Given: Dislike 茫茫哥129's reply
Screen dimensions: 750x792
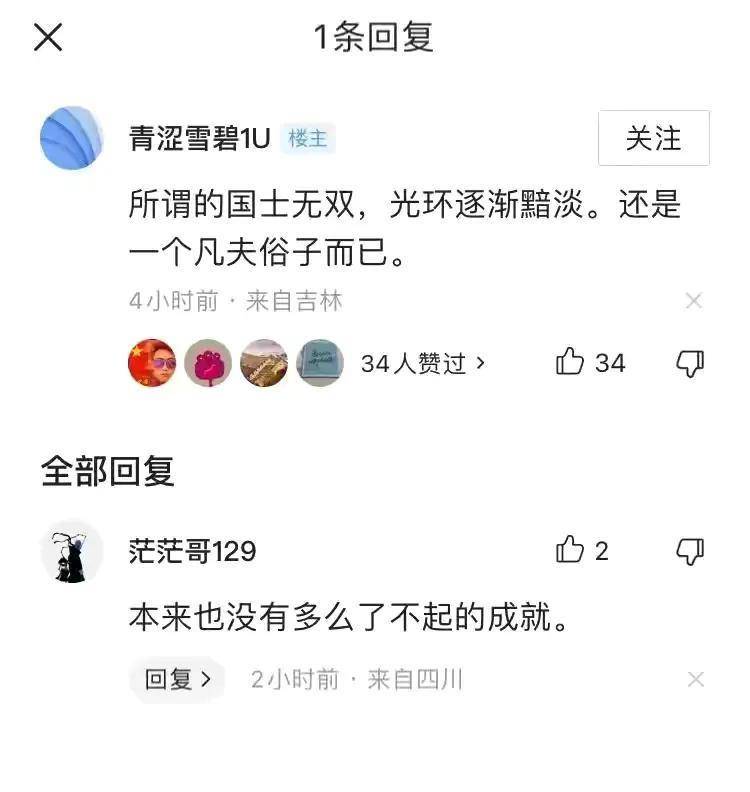Looking at the screenshot, I should click(x=690, y=550).
